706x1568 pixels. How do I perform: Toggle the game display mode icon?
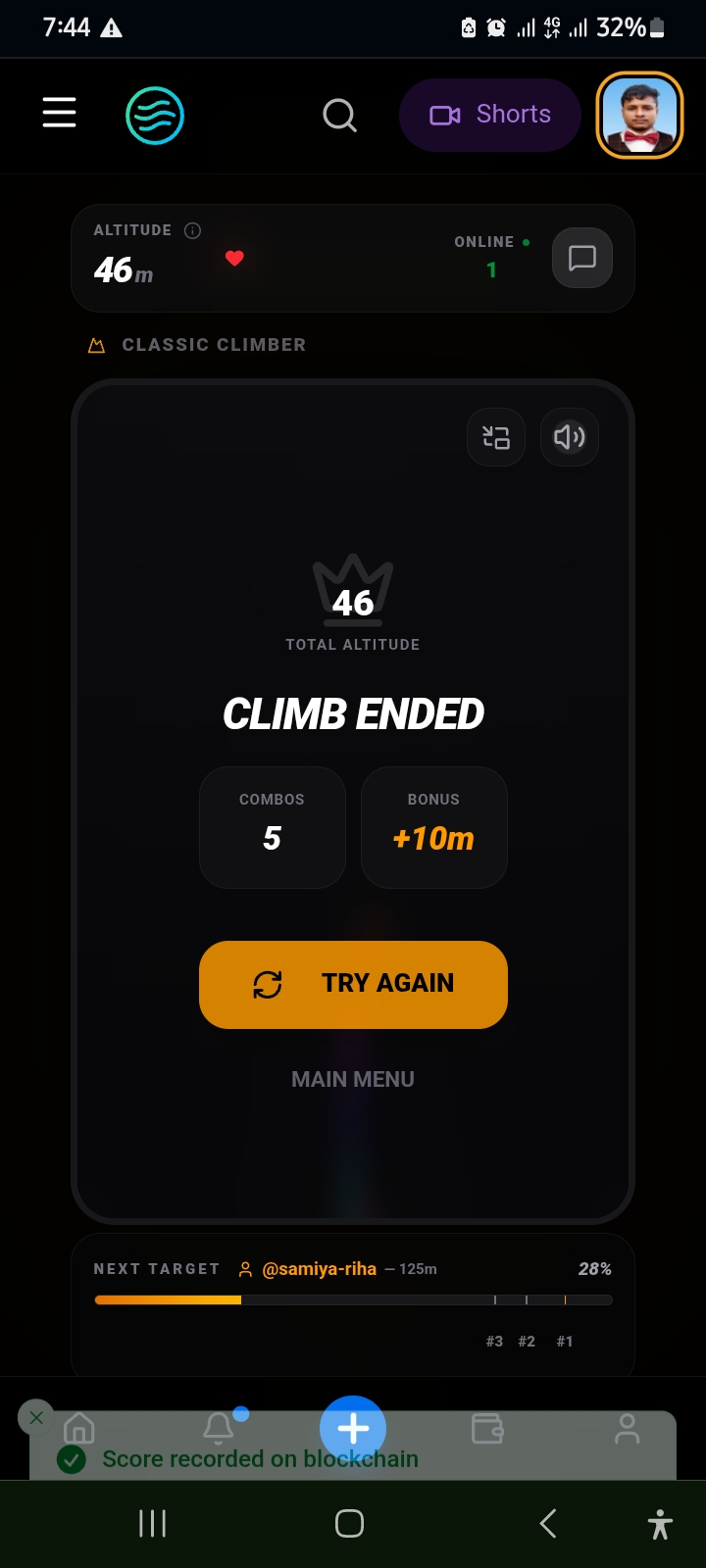(496, 437)
